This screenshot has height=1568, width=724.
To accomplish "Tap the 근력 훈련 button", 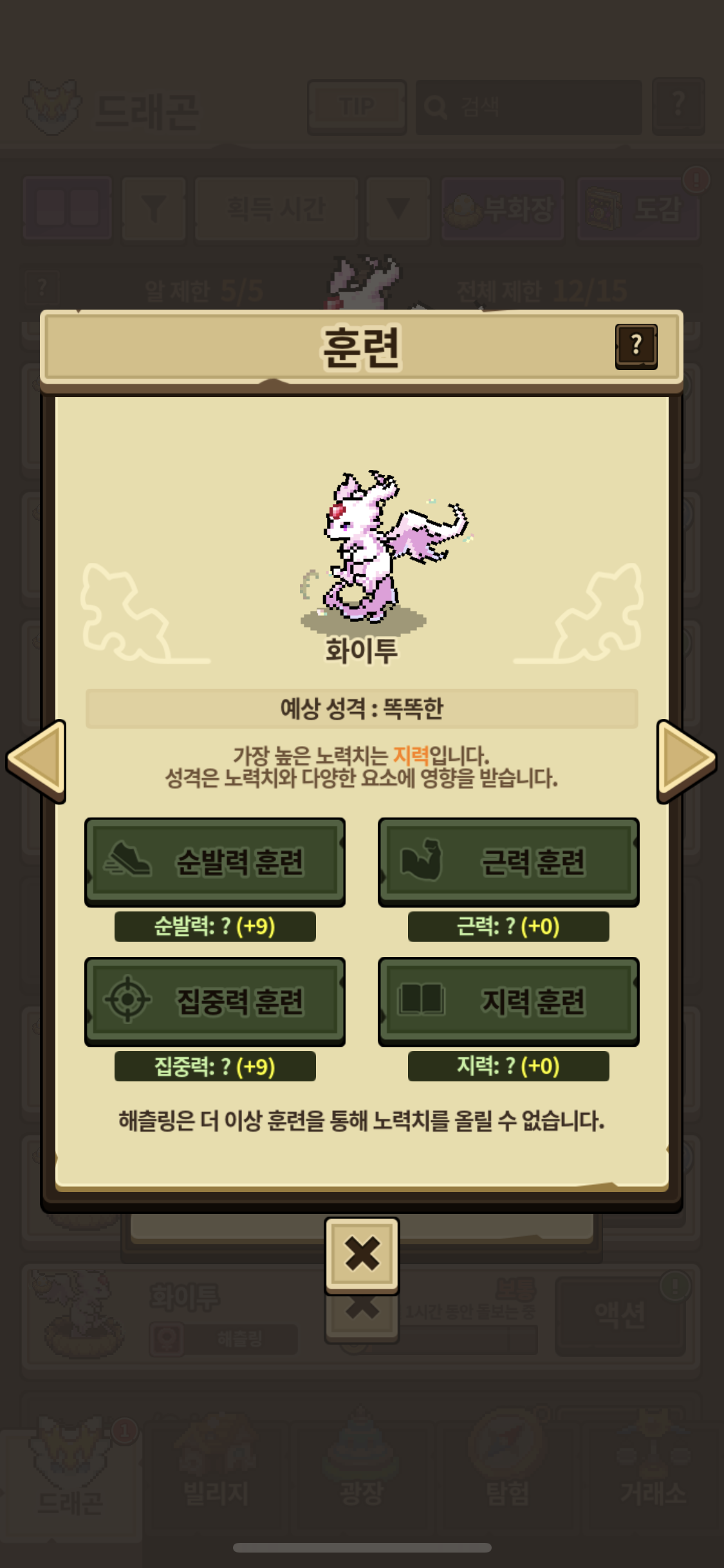I will 508,861.
